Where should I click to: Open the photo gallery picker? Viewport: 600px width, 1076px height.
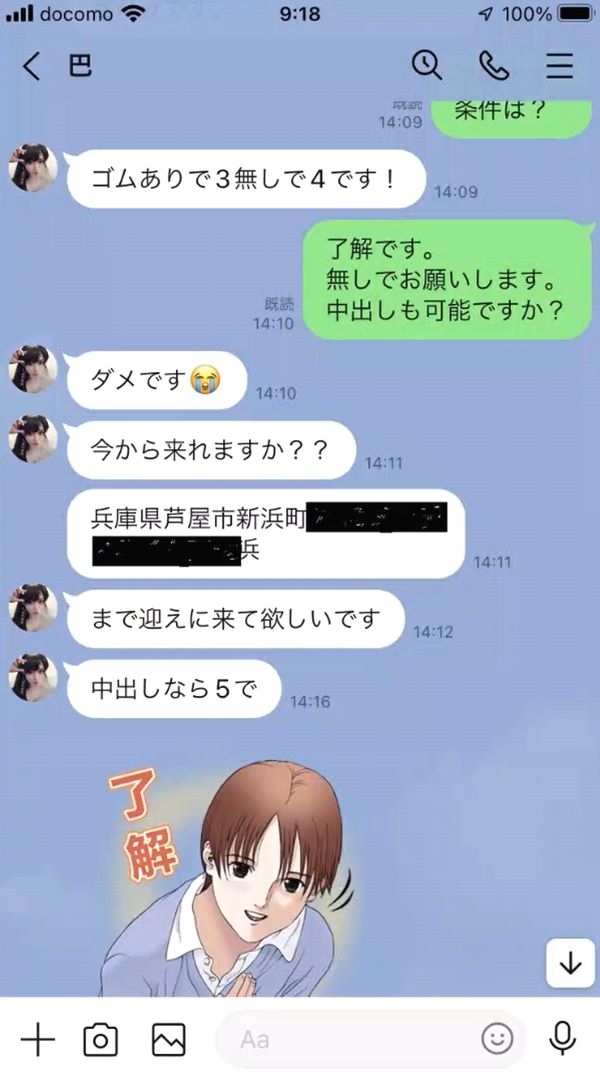(168, 1040)
